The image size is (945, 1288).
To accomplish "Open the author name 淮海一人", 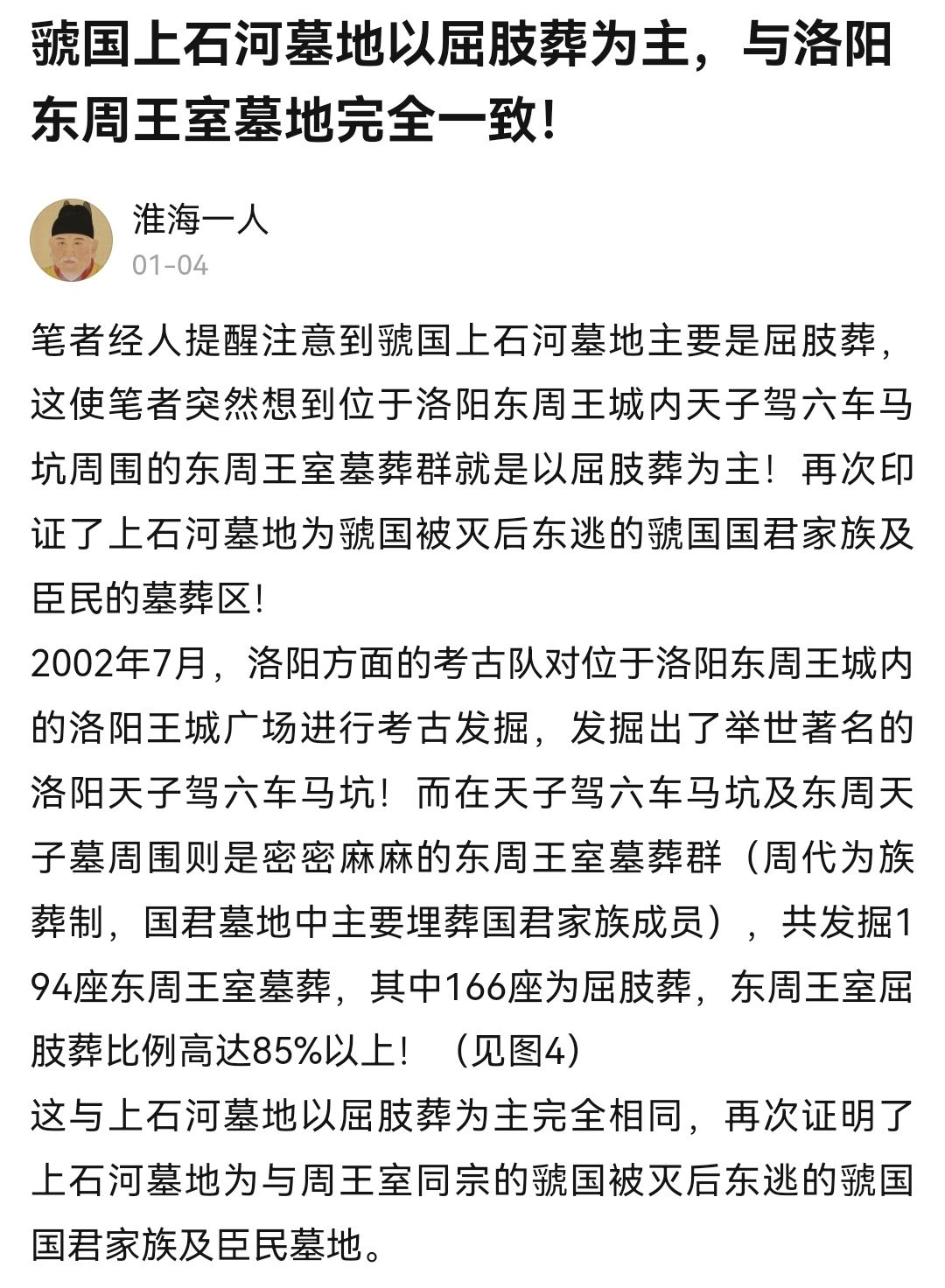I will (x=199, y=219).
